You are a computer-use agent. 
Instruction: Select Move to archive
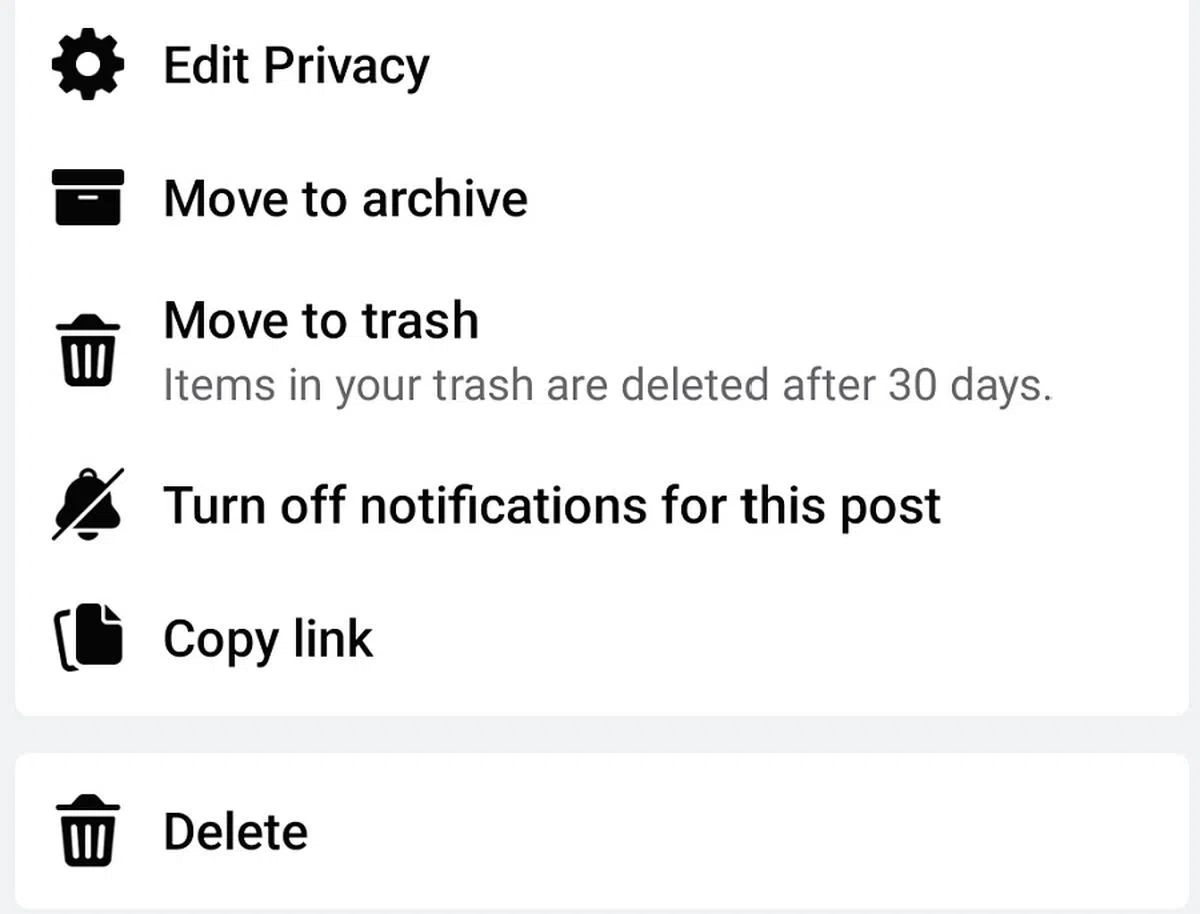click(345, 198)
